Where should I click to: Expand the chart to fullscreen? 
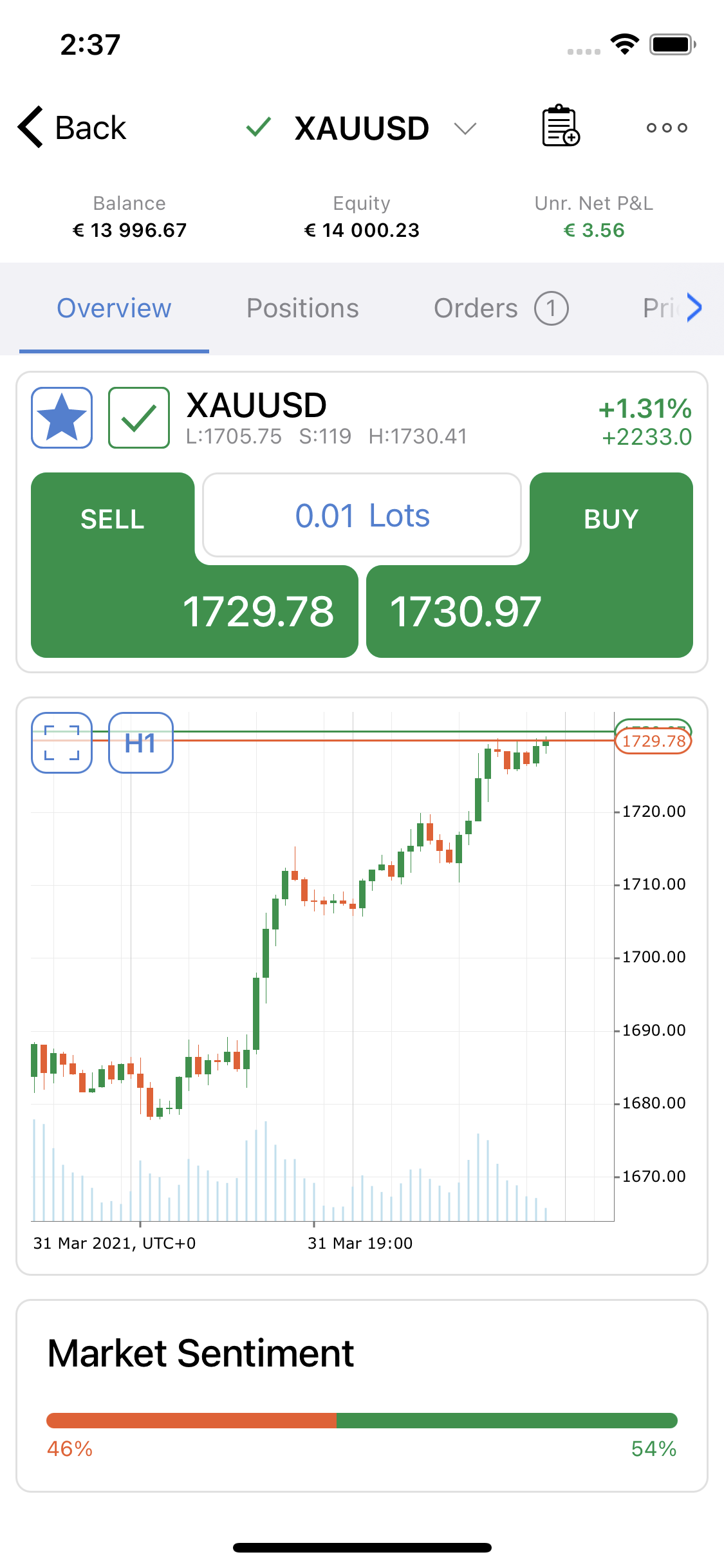tap(62, 743)
